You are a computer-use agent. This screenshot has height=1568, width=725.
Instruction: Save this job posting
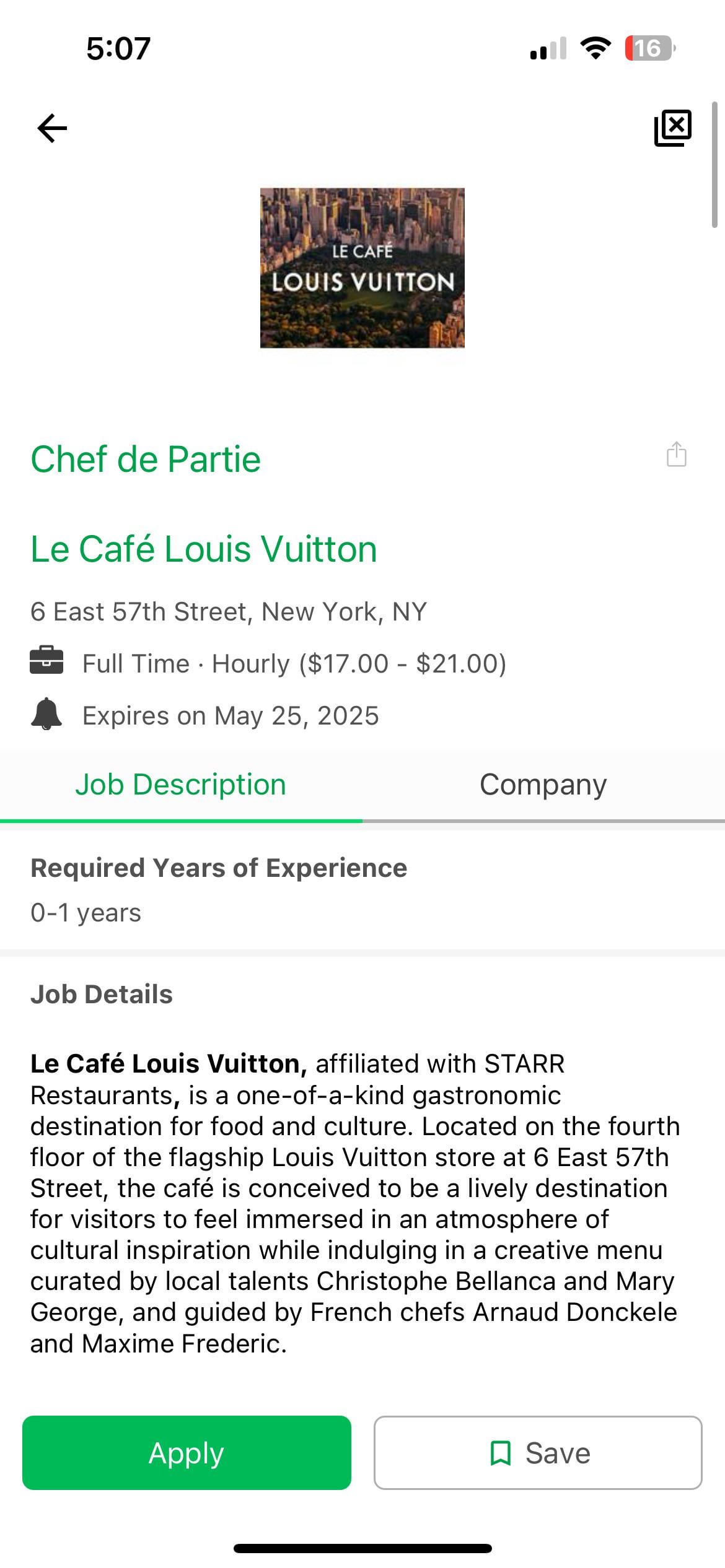(538, 1453)
